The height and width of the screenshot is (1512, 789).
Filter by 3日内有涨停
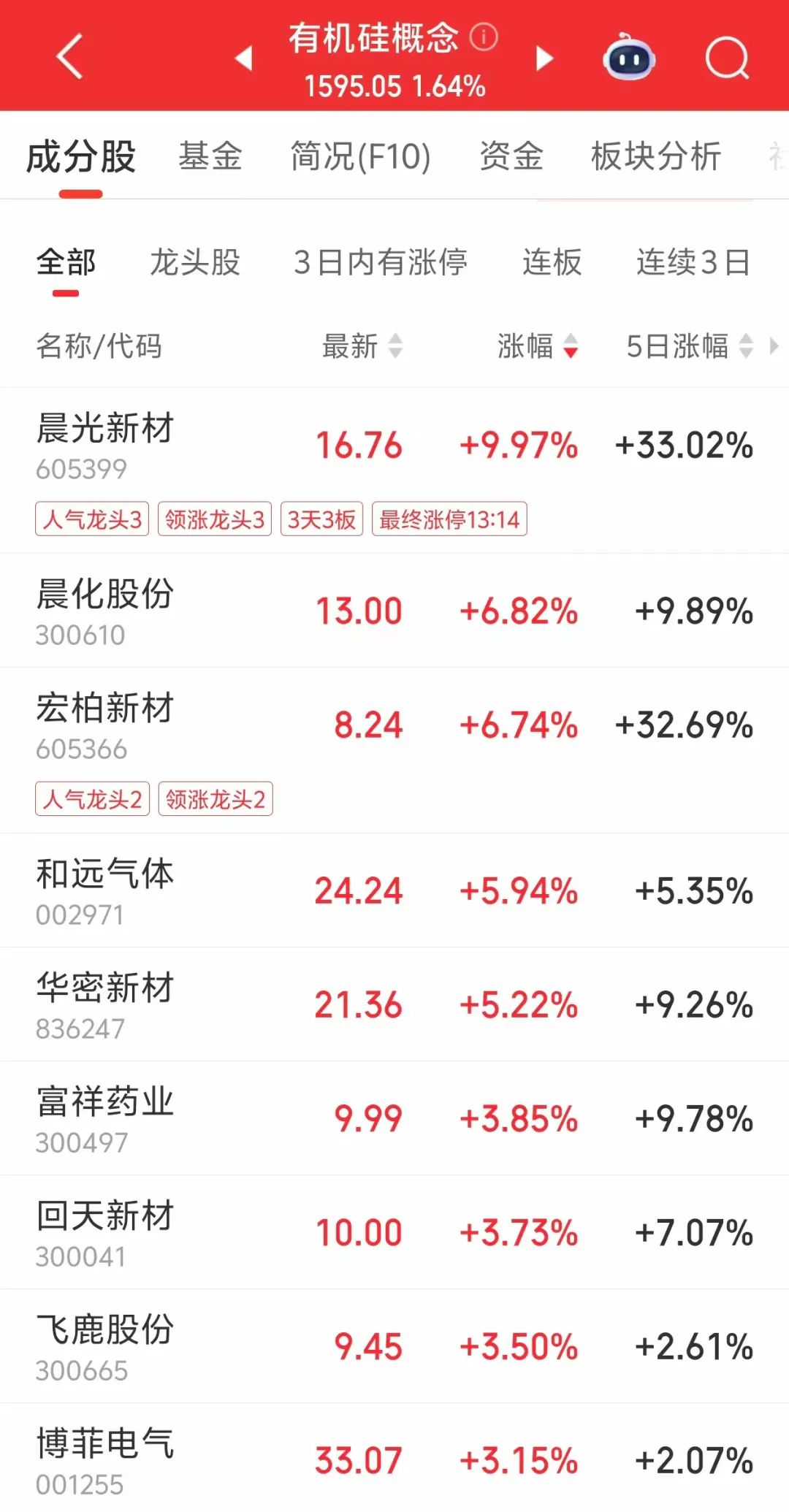(x=381, y=262)
